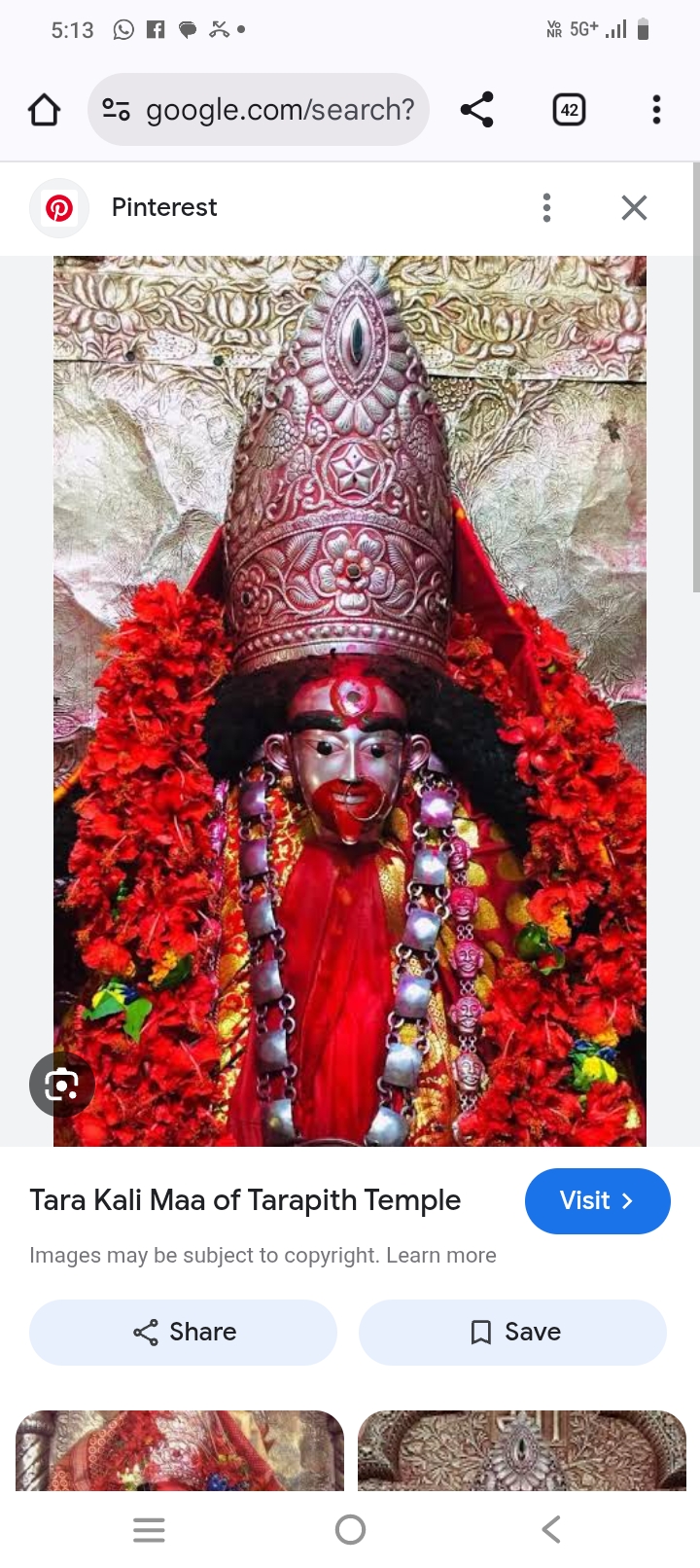The image size is (700, 1568).
Task: Open the second related image thumbnail
Action: [522, 1449]
